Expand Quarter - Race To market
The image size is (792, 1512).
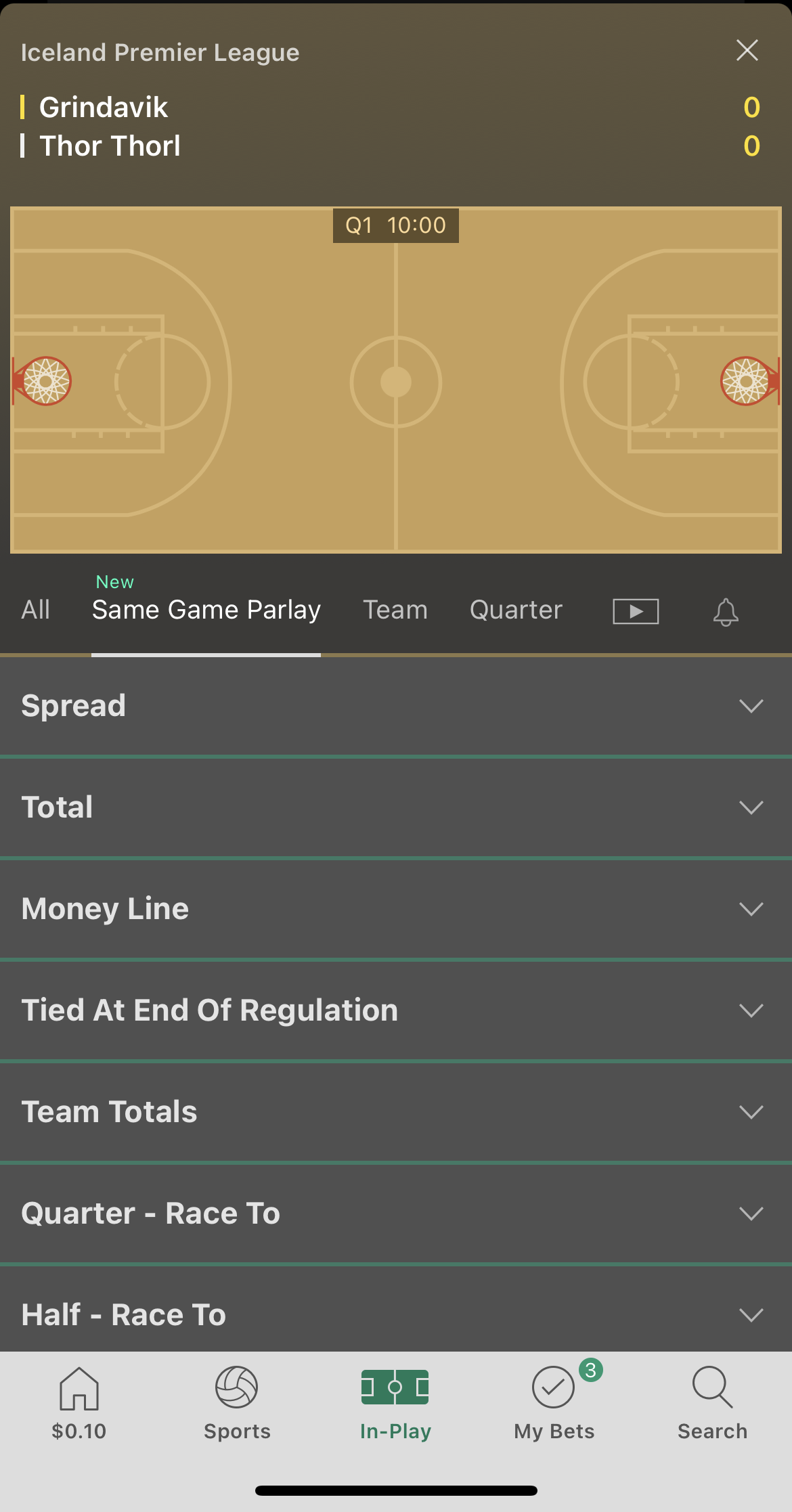click(396, 1214)
